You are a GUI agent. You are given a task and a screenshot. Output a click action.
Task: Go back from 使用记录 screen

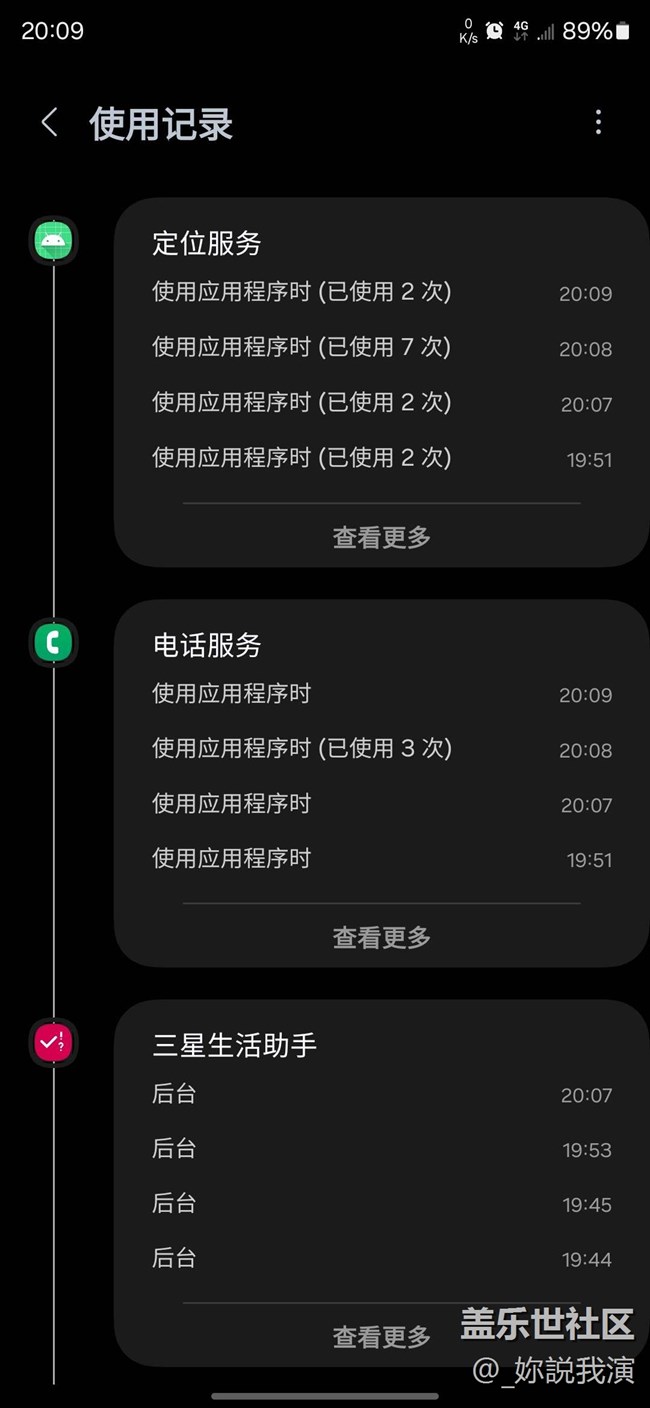click(49, 123)
